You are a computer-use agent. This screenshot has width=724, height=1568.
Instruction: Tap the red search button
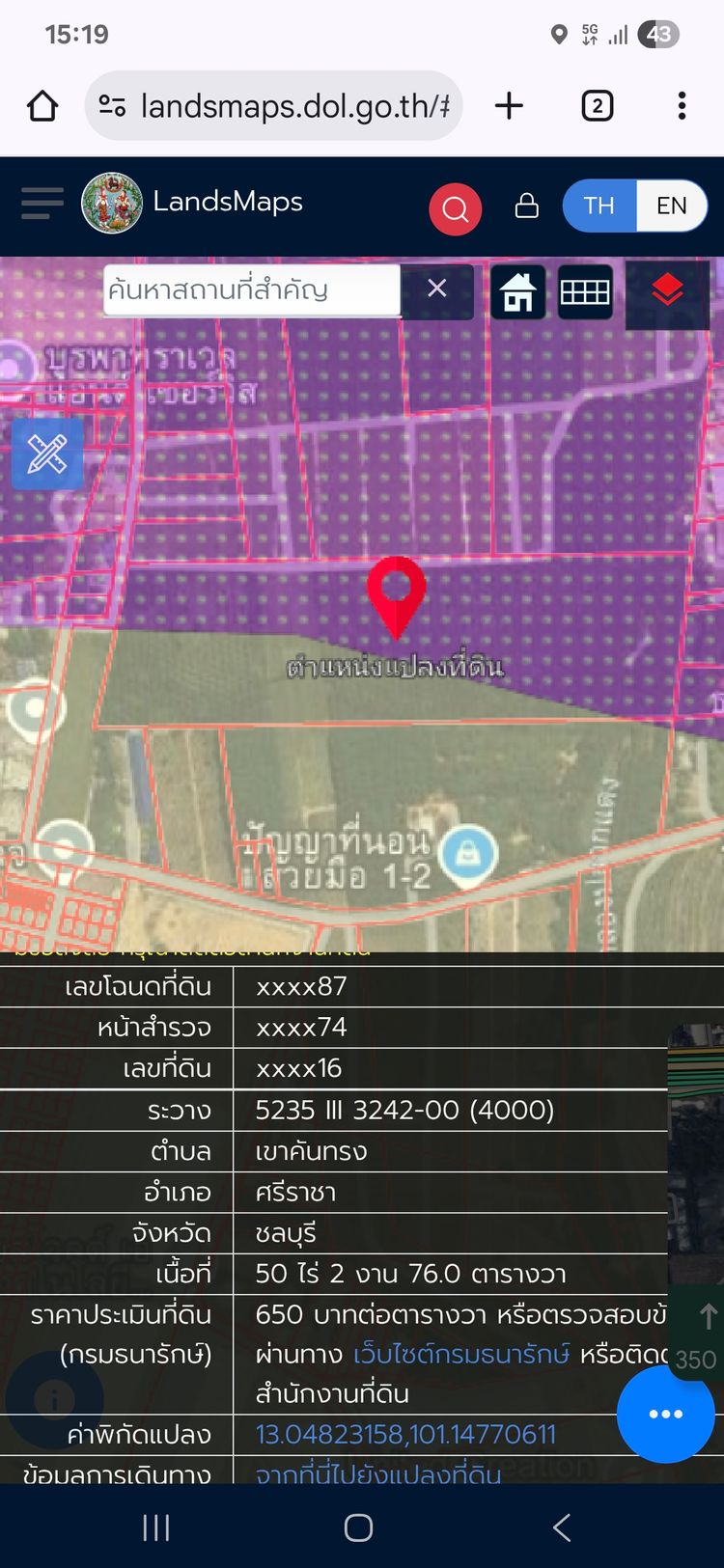[x=456, y=207]
